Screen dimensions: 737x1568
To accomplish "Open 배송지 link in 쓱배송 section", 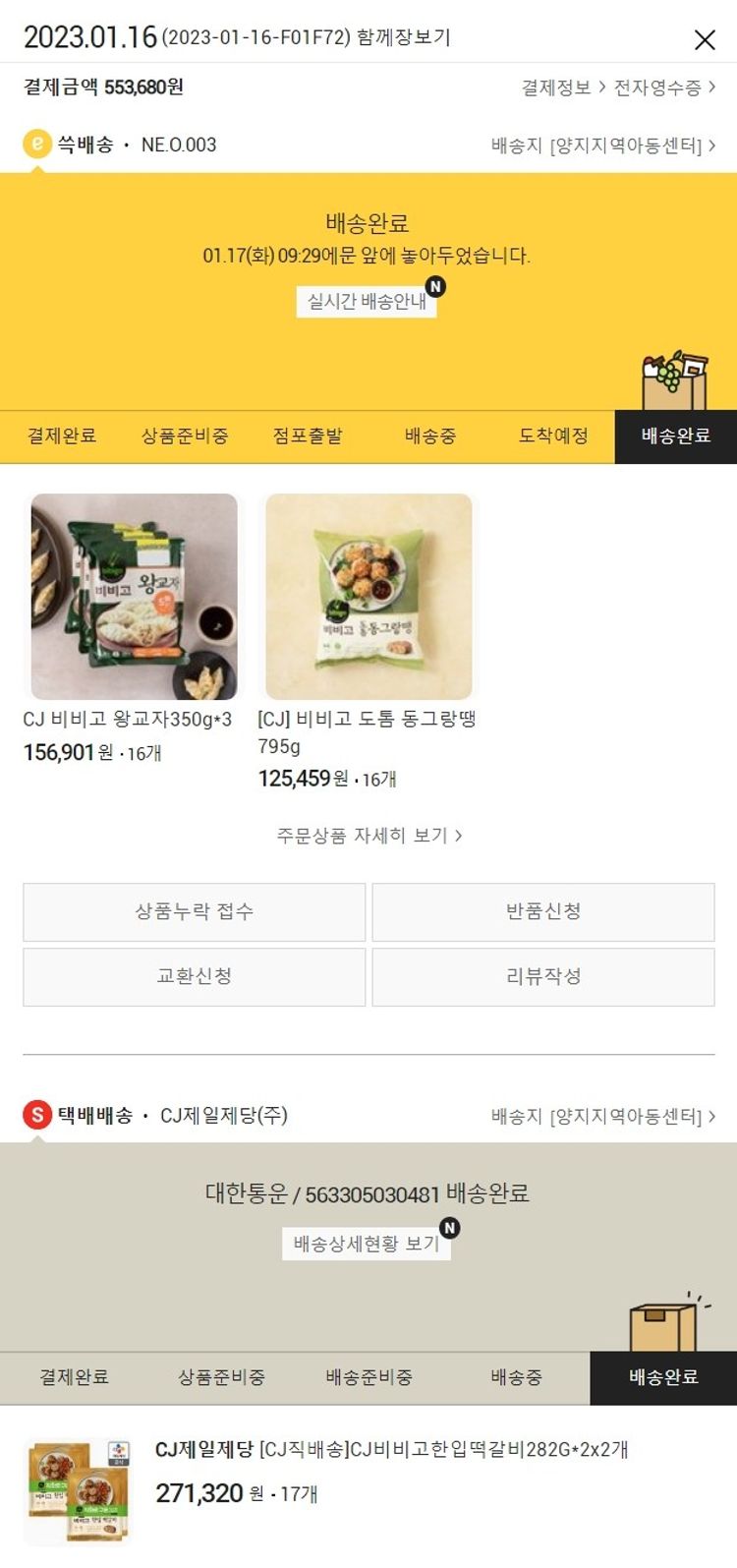I will [x=602, y=145].
